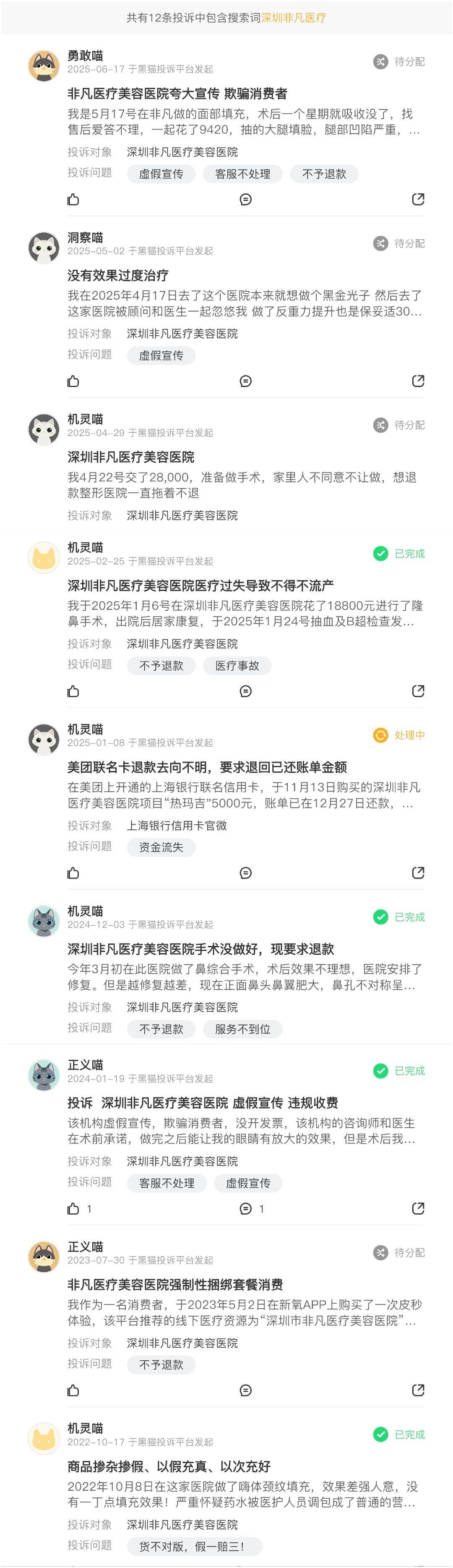Share 强制性捆绑套餐消费 complaint
This screenshot has height=1568, width=453.
(x=418, y=1390)
